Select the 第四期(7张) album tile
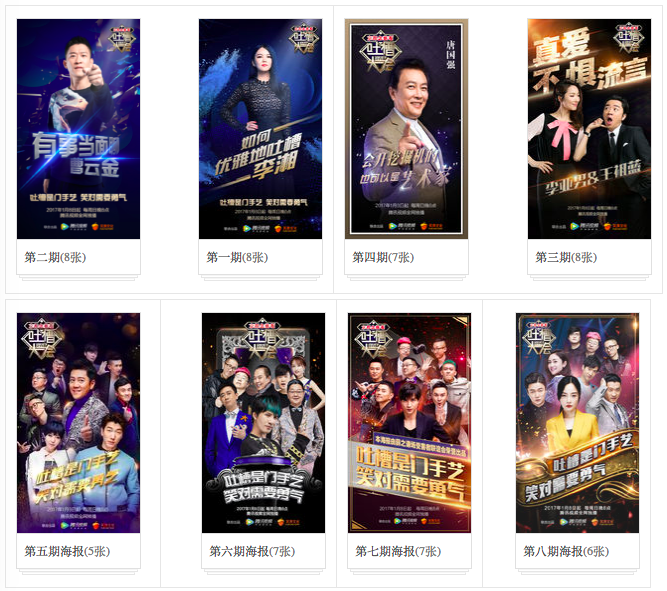The image size is (667, 591). [x=406, y=129]
